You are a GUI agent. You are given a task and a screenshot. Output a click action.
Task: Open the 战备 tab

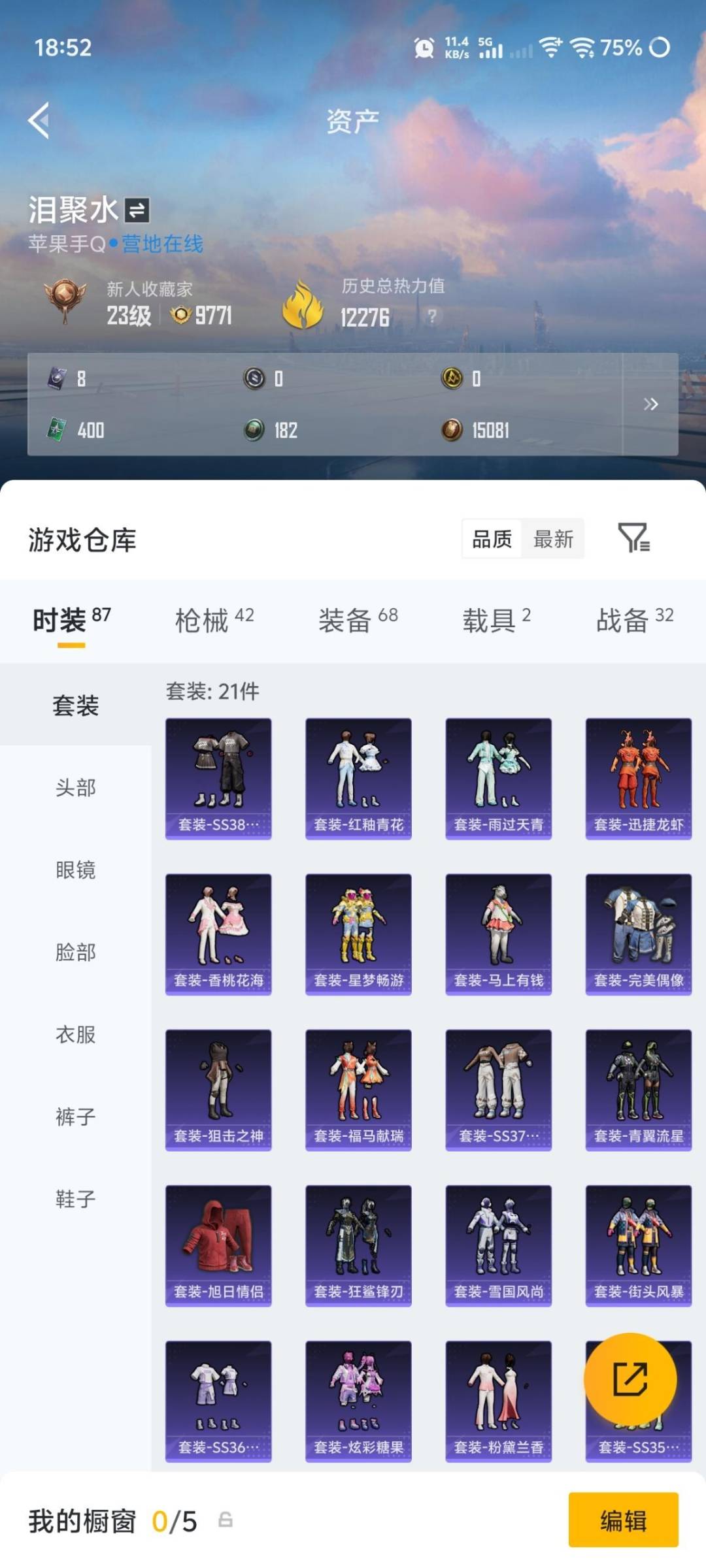click(x=622, y=619)
